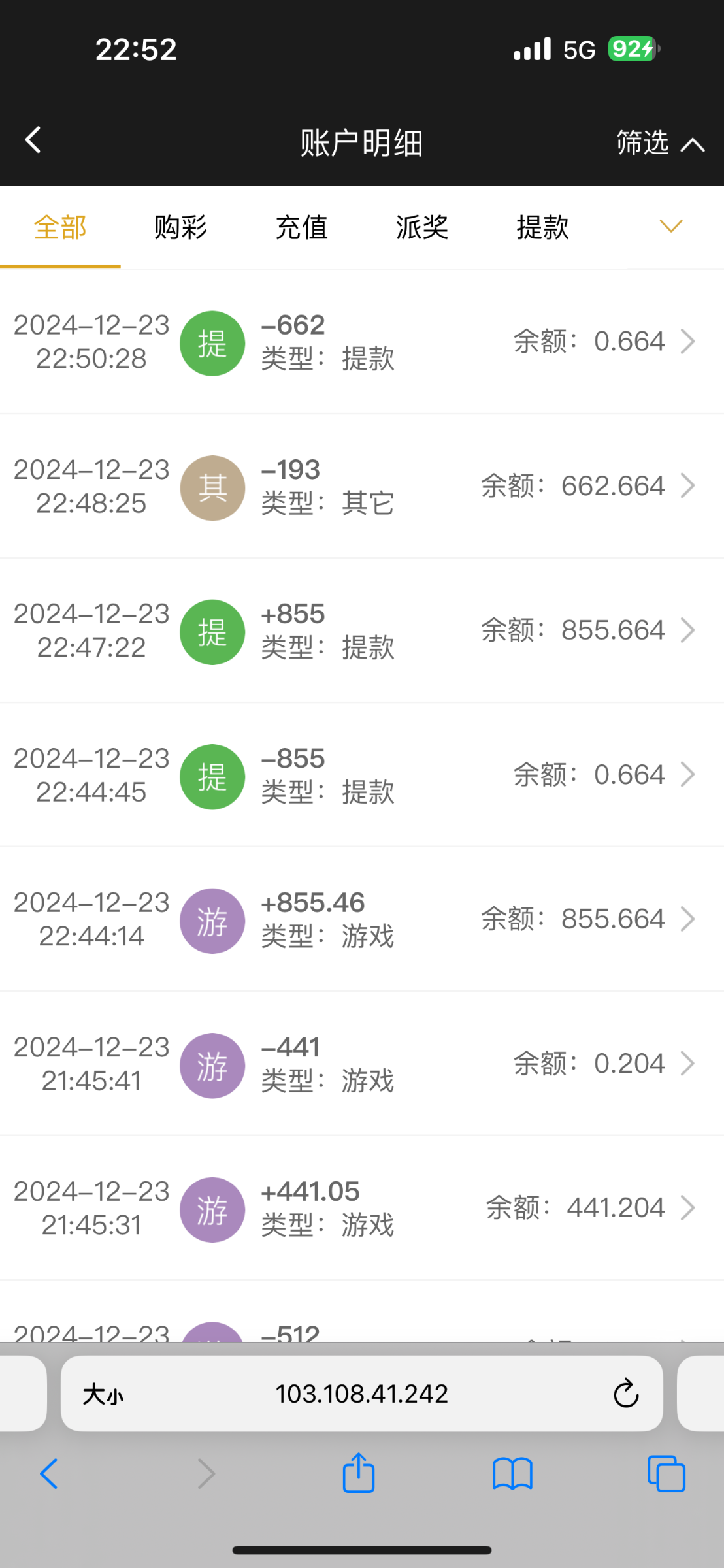This screenshot has height=1568, width=724.
Task: Expand more category tabs with yellow chevron
Action: pos(671,226)
